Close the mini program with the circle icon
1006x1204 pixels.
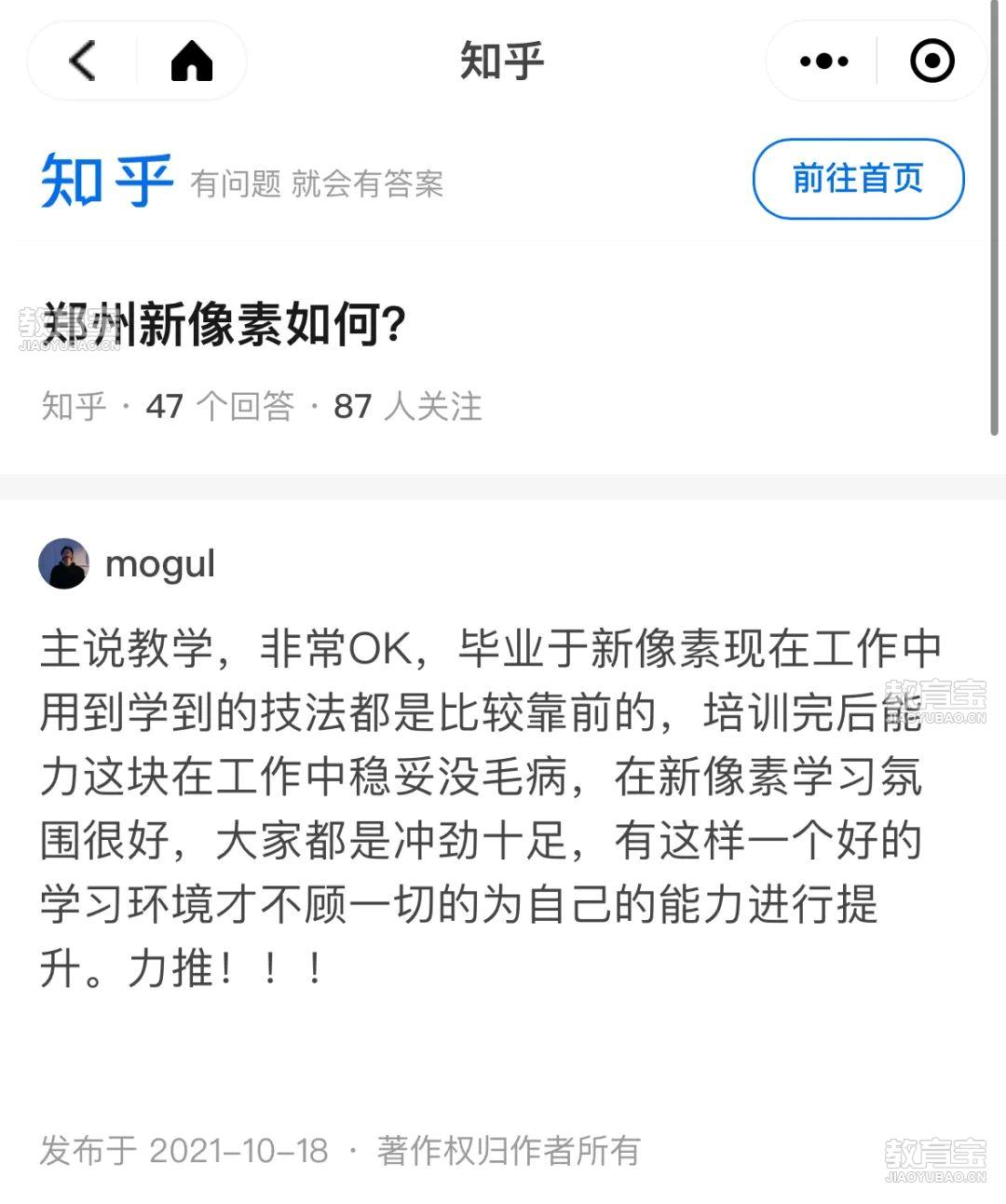pyautogui.click(x=931, y=61)
